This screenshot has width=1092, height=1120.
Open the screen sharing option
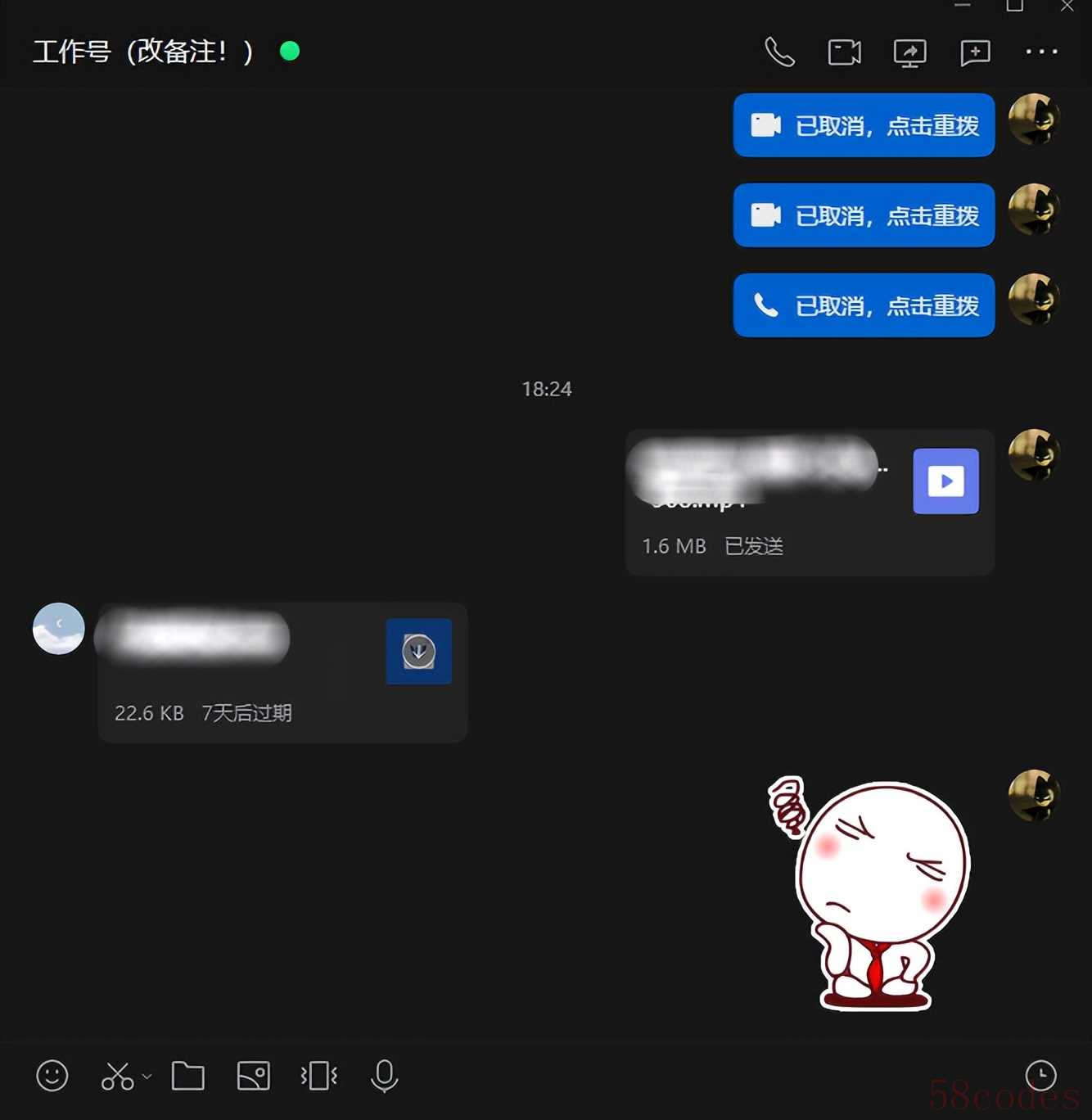pyautogui.click(x=909, y=53)
